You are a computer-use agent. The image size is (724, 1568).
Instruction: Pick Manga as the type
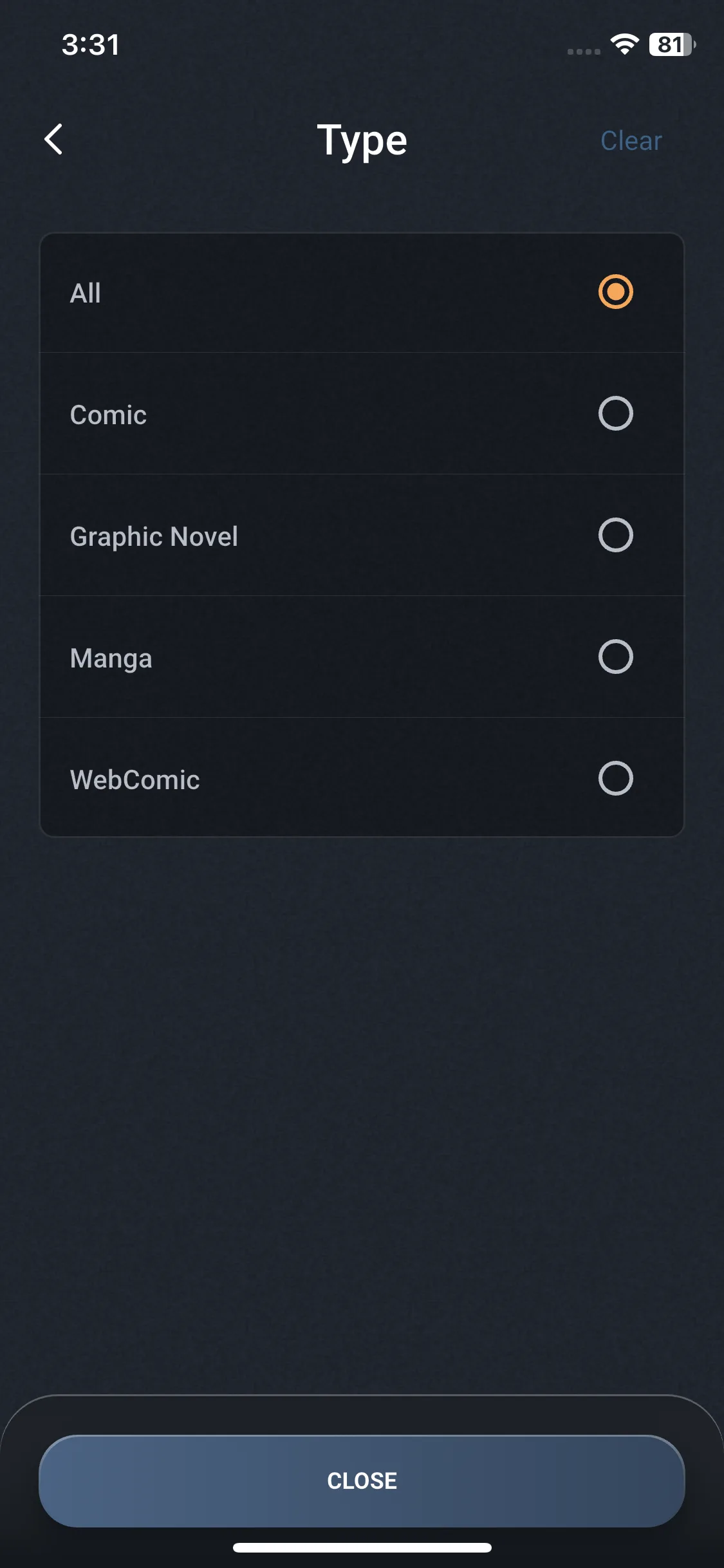pos(615,657)
